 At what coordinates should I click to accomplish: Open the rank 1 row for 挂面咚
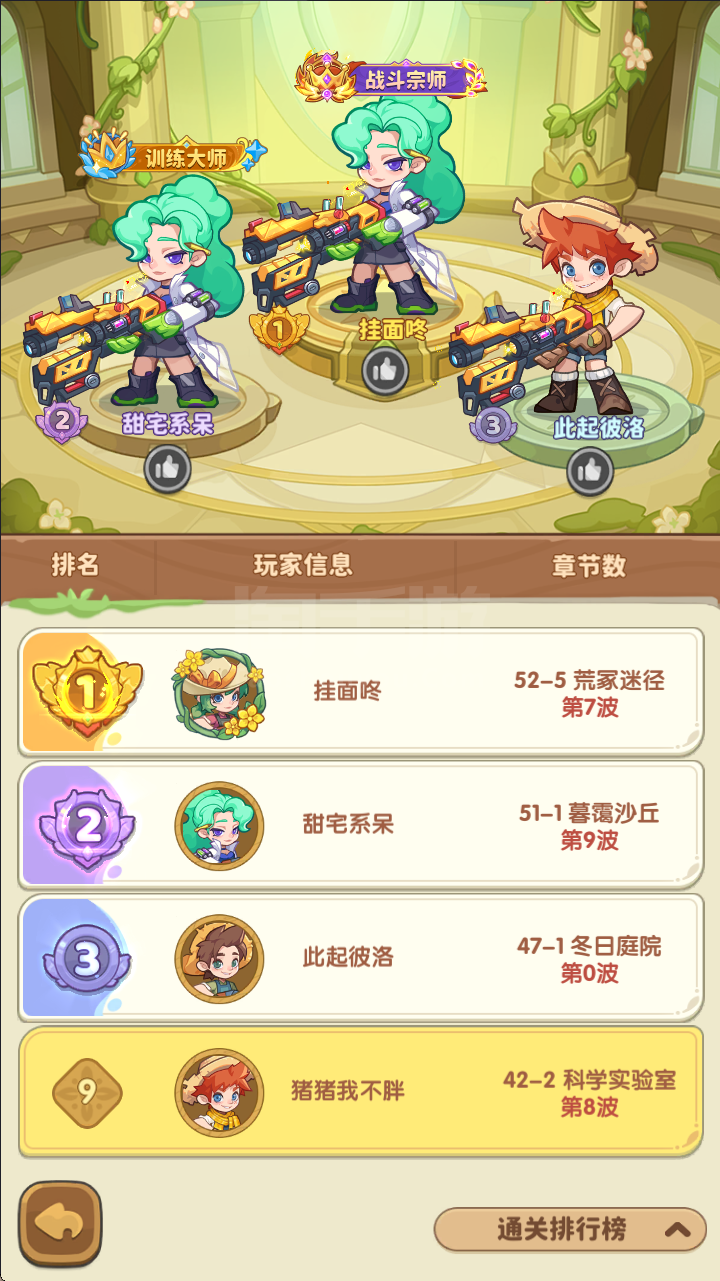pyautogui.click(x=360, y=691)
